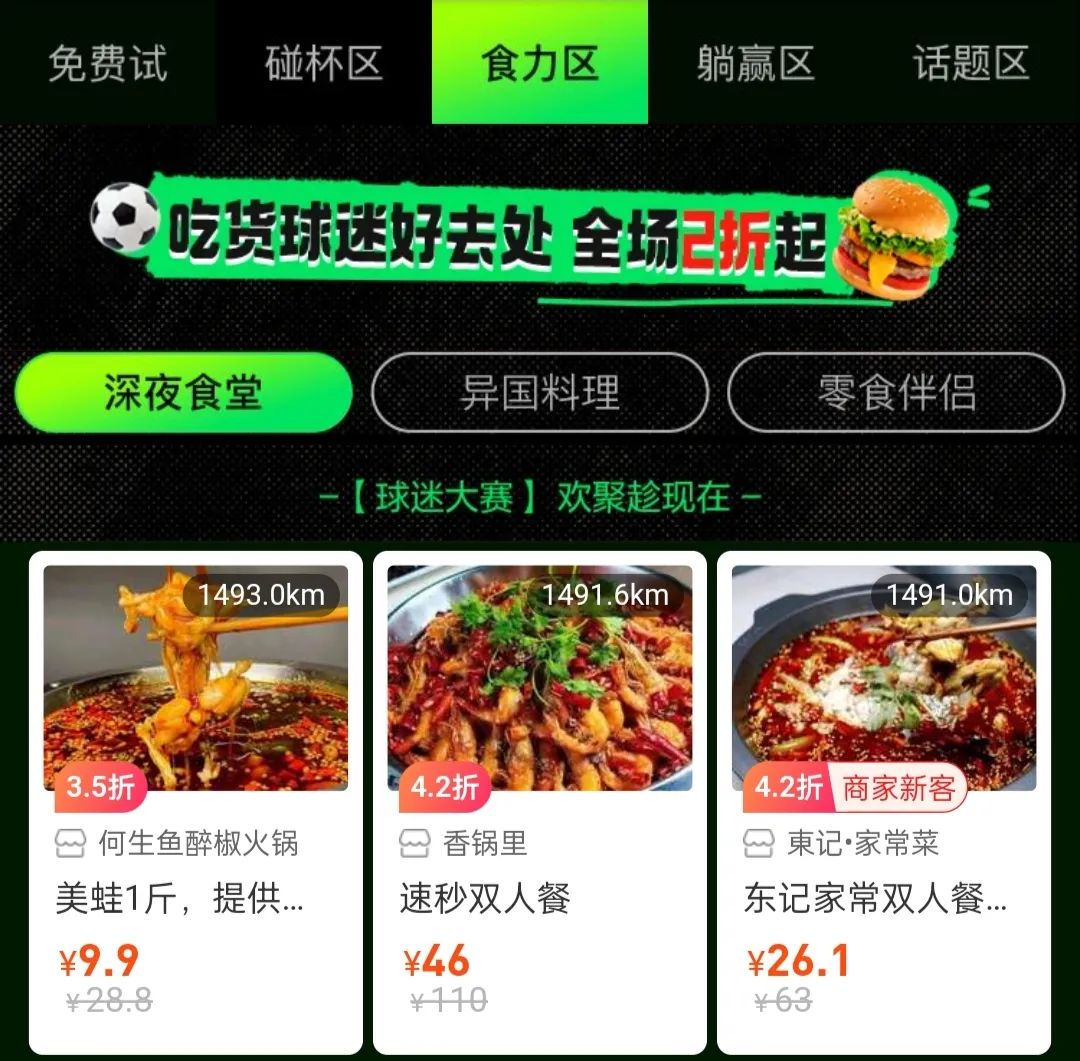The width and height of the screenshot is (1080, 1061).
Task: Go to the 躺赢区 tab
Action: coord(755,63)
